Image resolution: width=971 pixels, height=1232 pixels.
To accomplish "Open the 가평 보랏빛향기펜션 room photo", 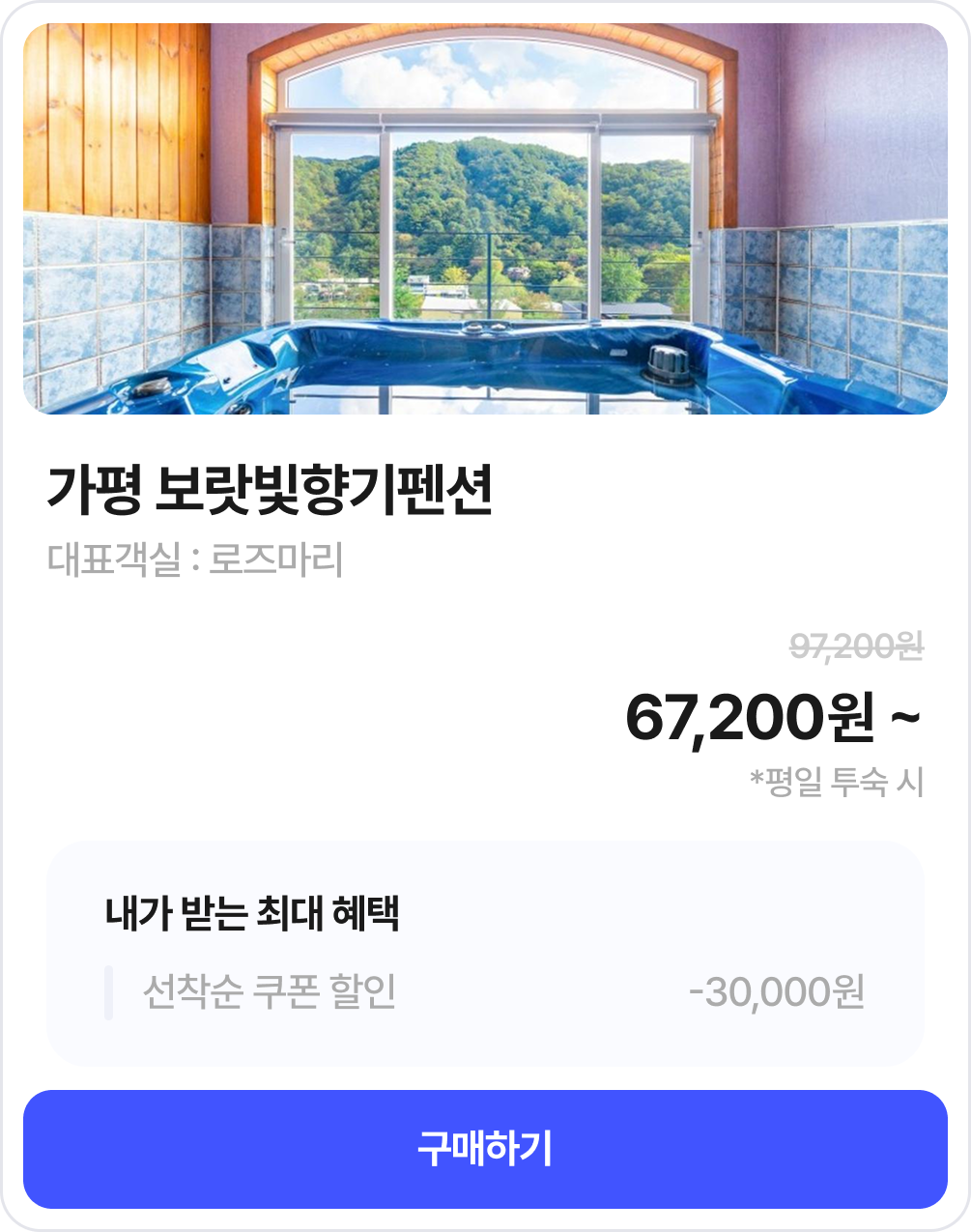I will coord(485,219).
